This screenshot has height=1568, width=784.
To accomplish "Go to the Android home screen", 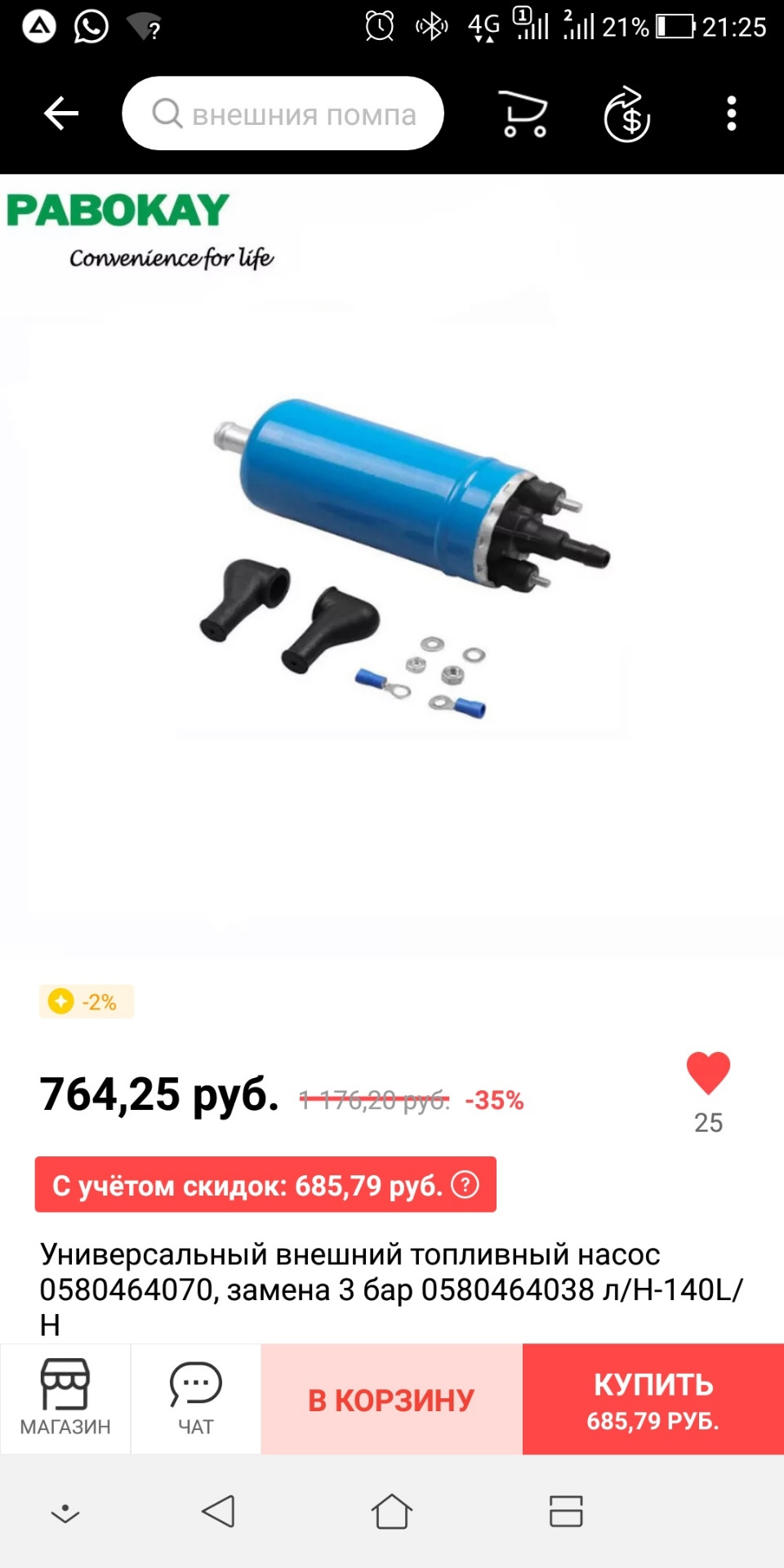I will click(x=392, y=1512).
